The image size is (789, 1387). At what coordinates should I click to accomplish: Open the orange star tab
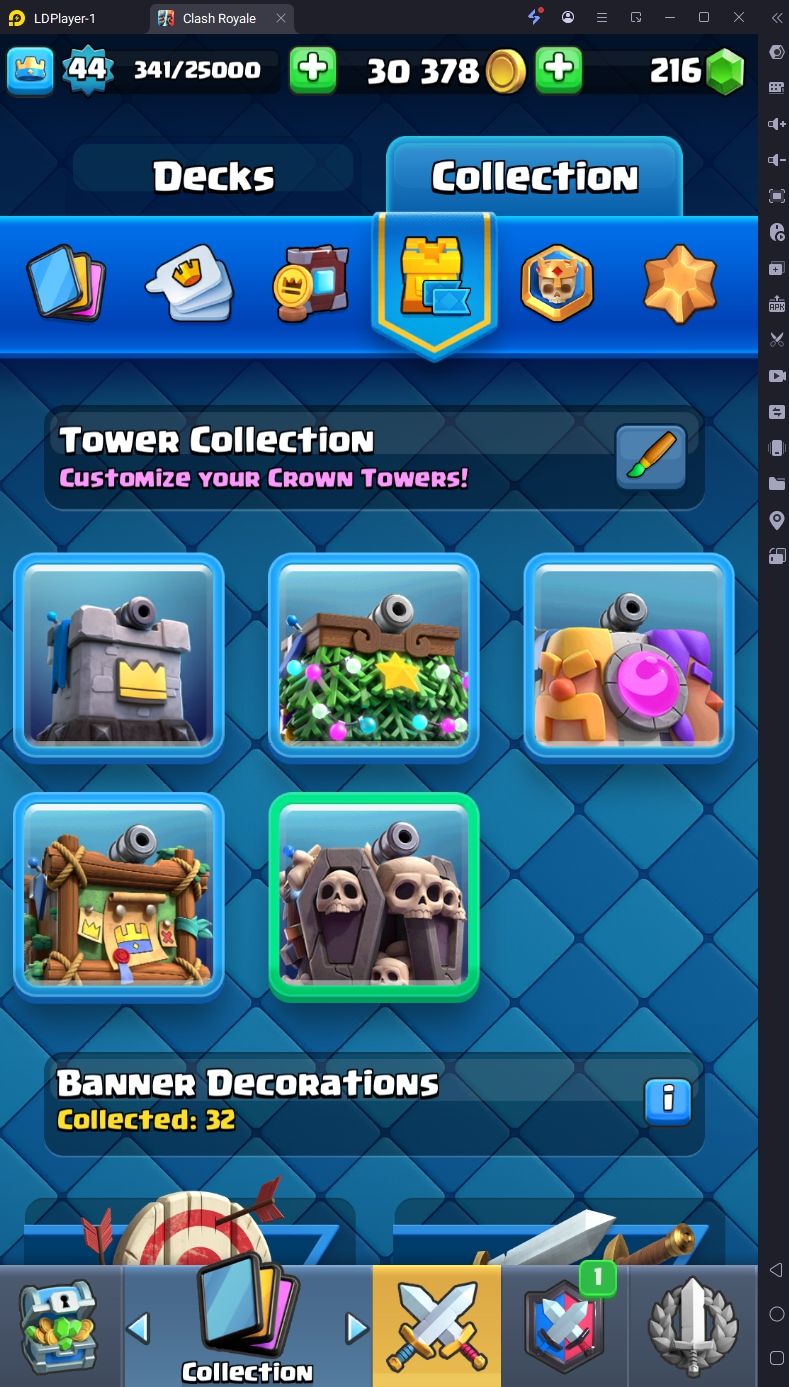[680, 283]
